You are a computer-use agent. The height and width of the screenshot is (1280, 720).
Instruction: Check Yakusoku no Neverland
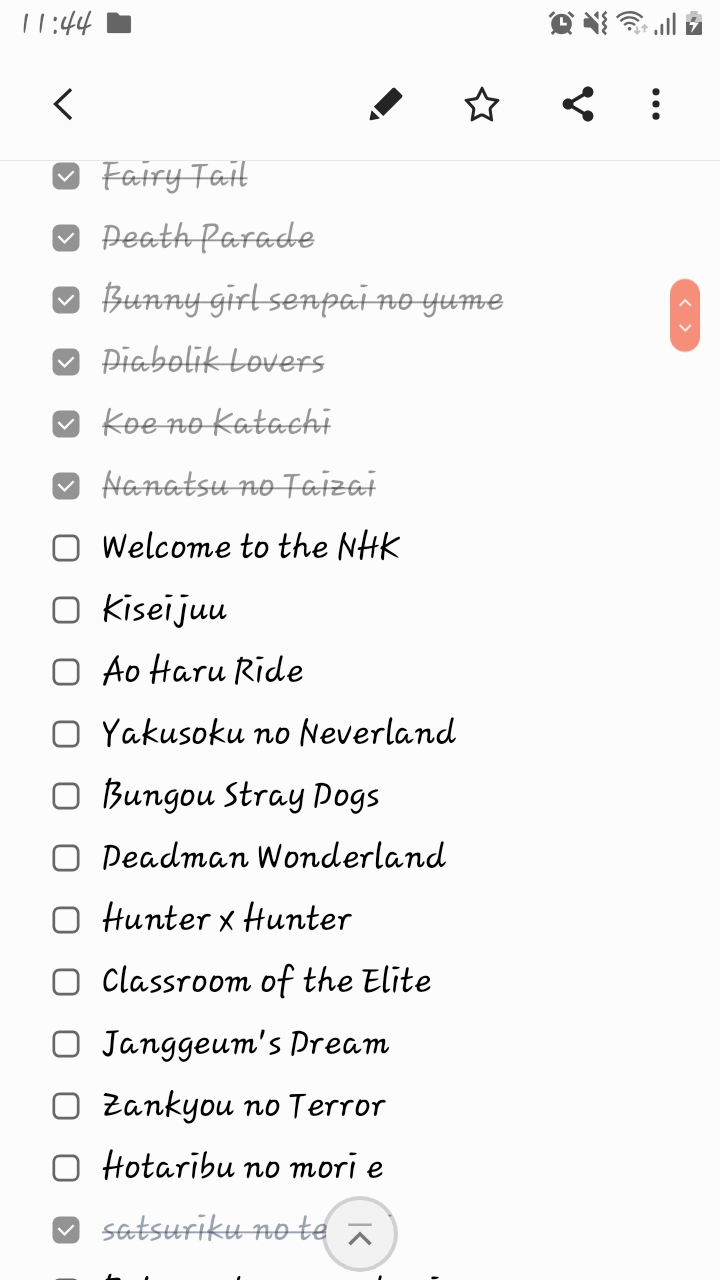pyautogui.click(x=66, y=734)
